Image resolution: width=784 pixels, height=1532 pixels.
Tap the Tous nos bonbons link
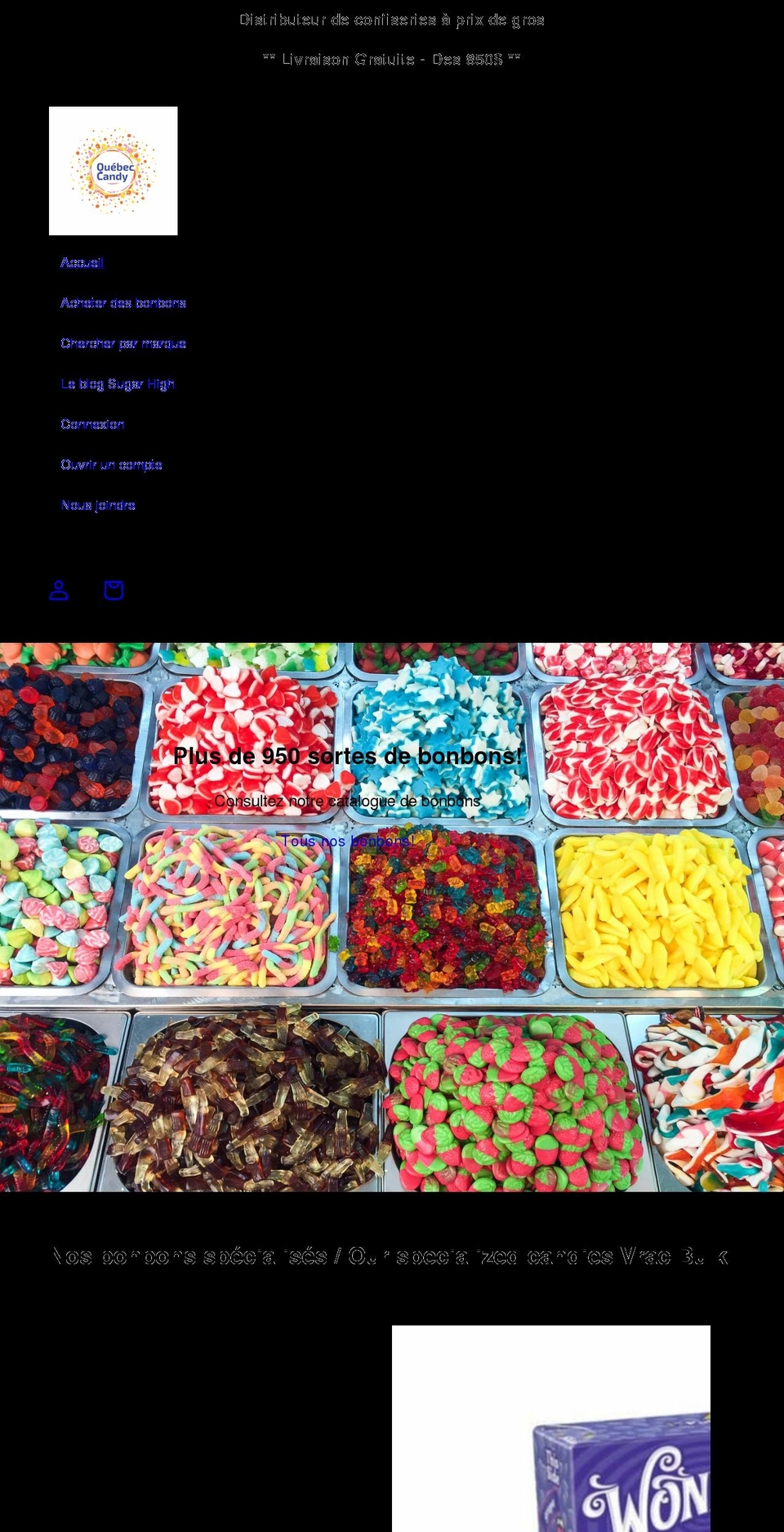click(x=348, y=841)
